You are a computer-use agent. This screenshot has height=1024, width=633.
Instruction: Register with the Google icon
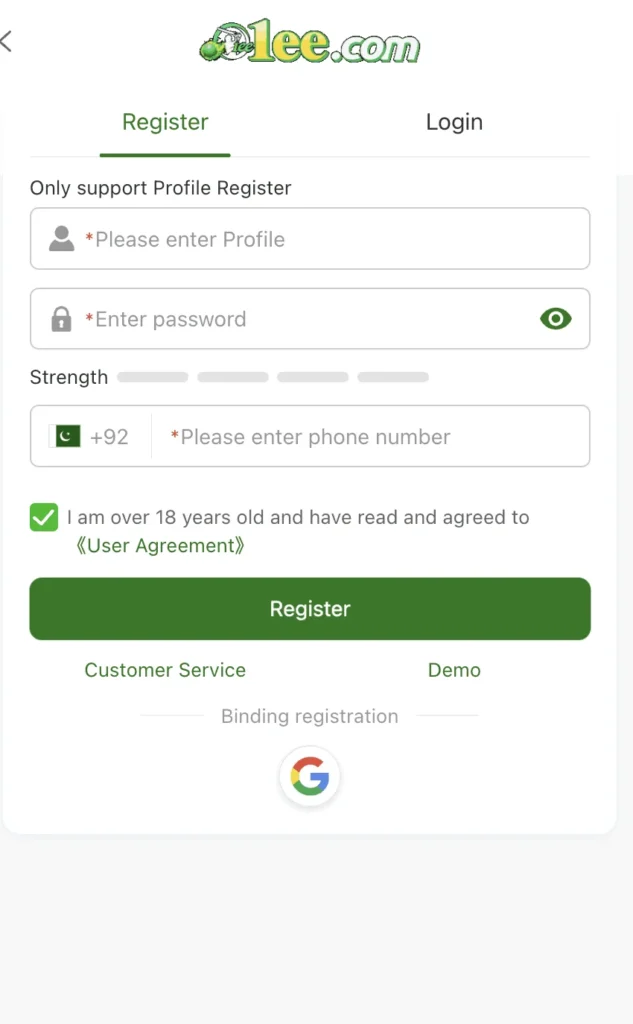pos(310,776)
